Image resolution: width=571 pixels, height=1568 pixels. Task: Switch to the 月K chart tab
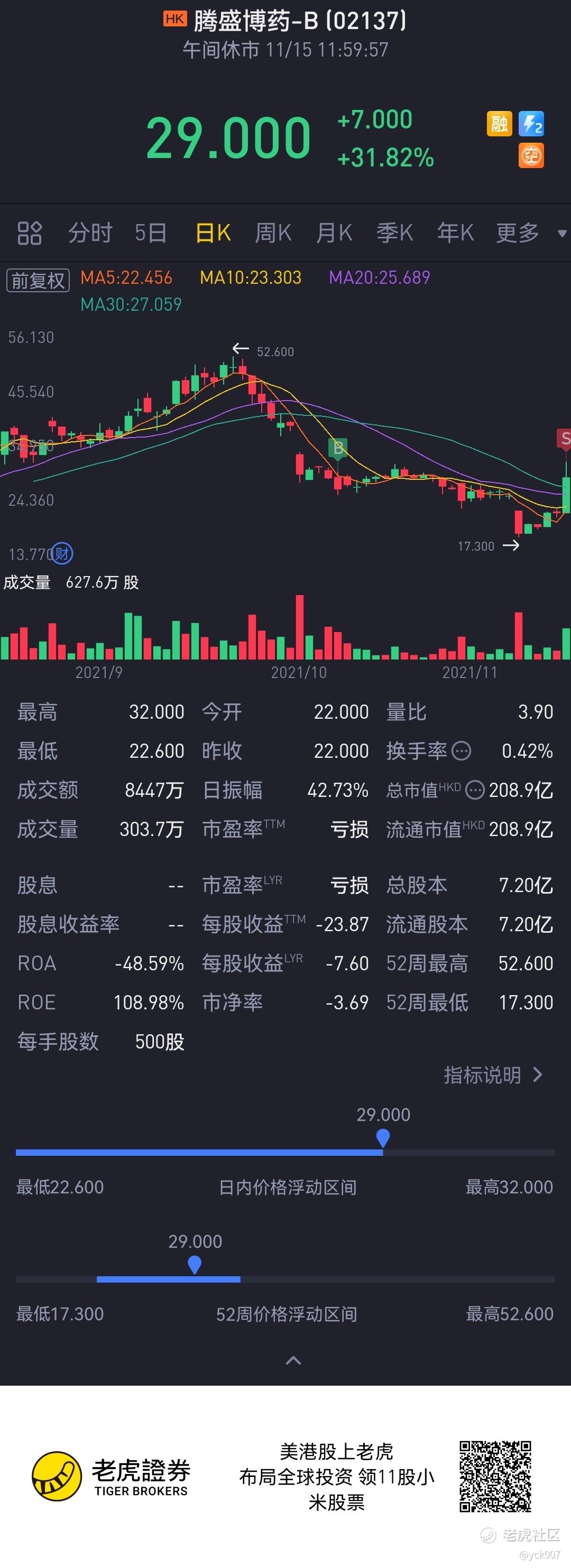pyautogui.click(x=334, y=233)
